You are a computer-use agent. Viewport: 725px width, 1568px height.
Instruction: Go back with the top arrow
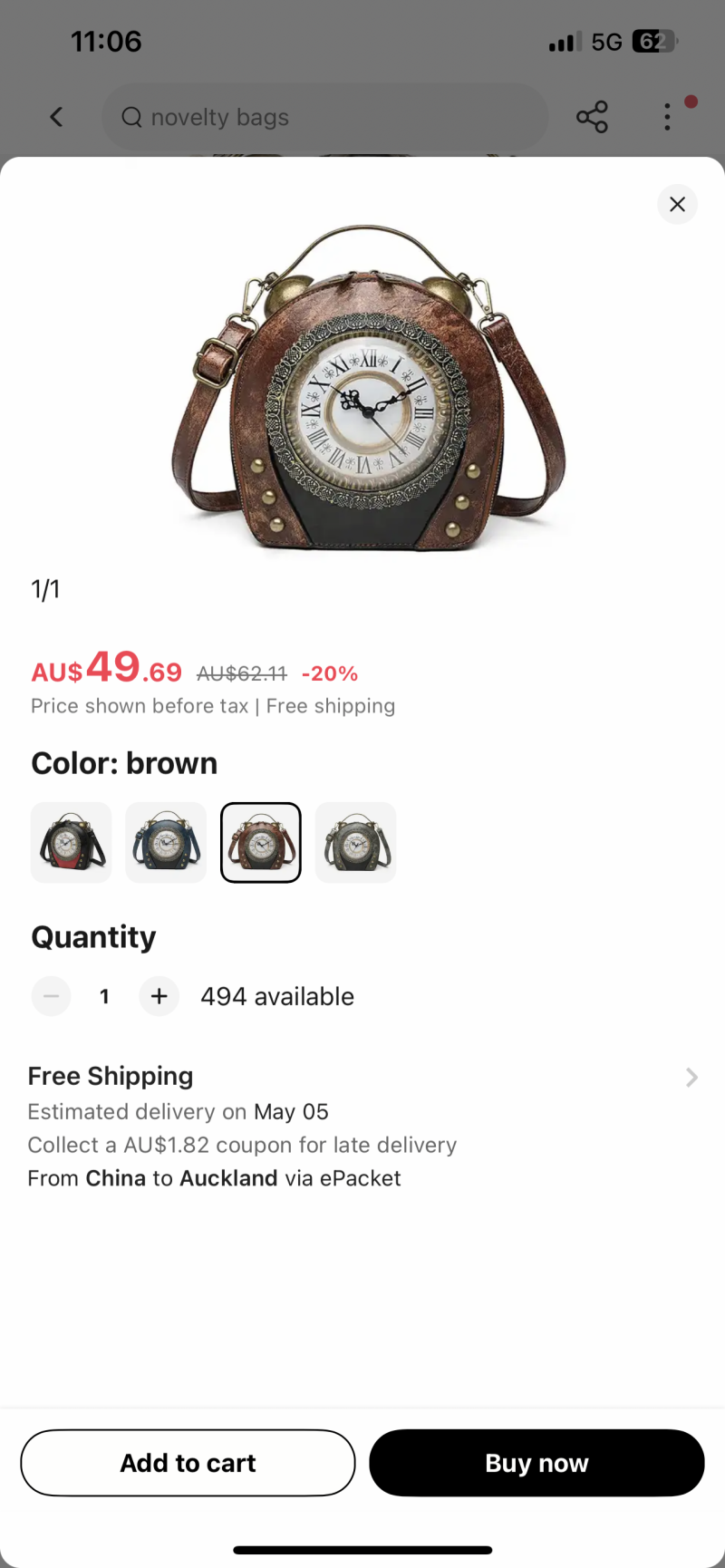(56, 117)
